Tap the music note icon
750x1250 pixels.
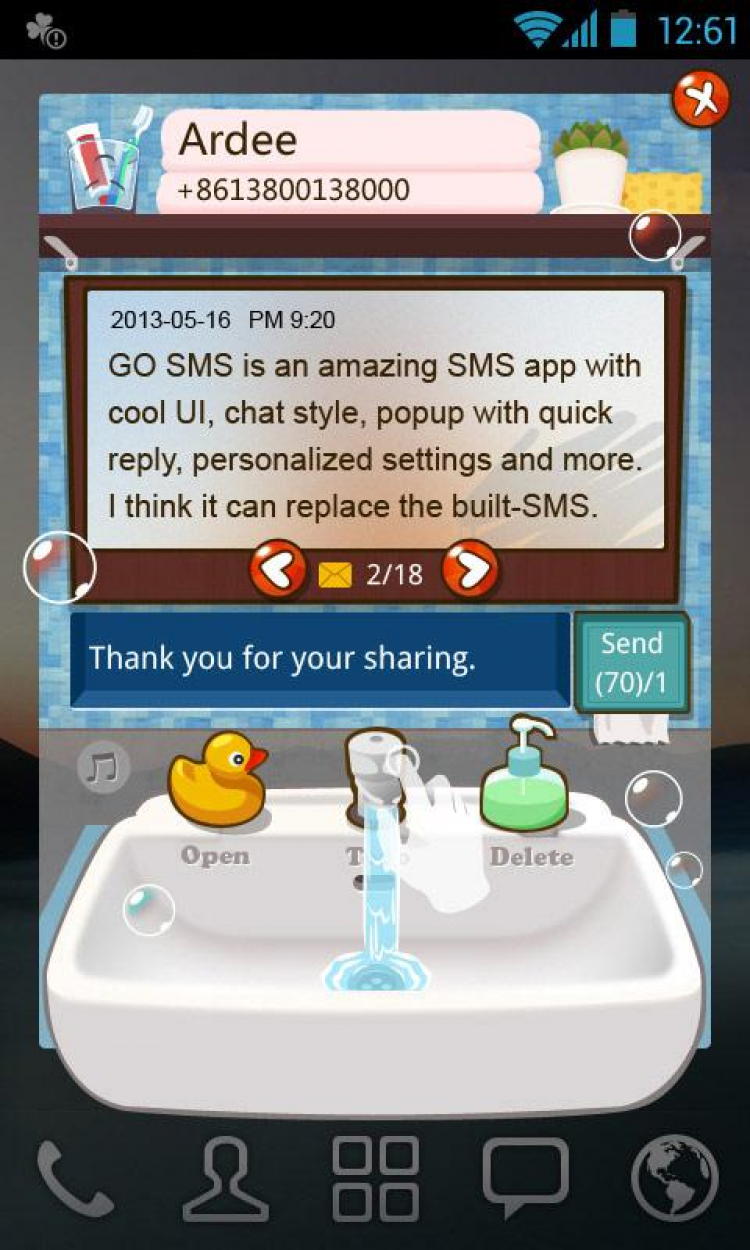click(103, 768)
